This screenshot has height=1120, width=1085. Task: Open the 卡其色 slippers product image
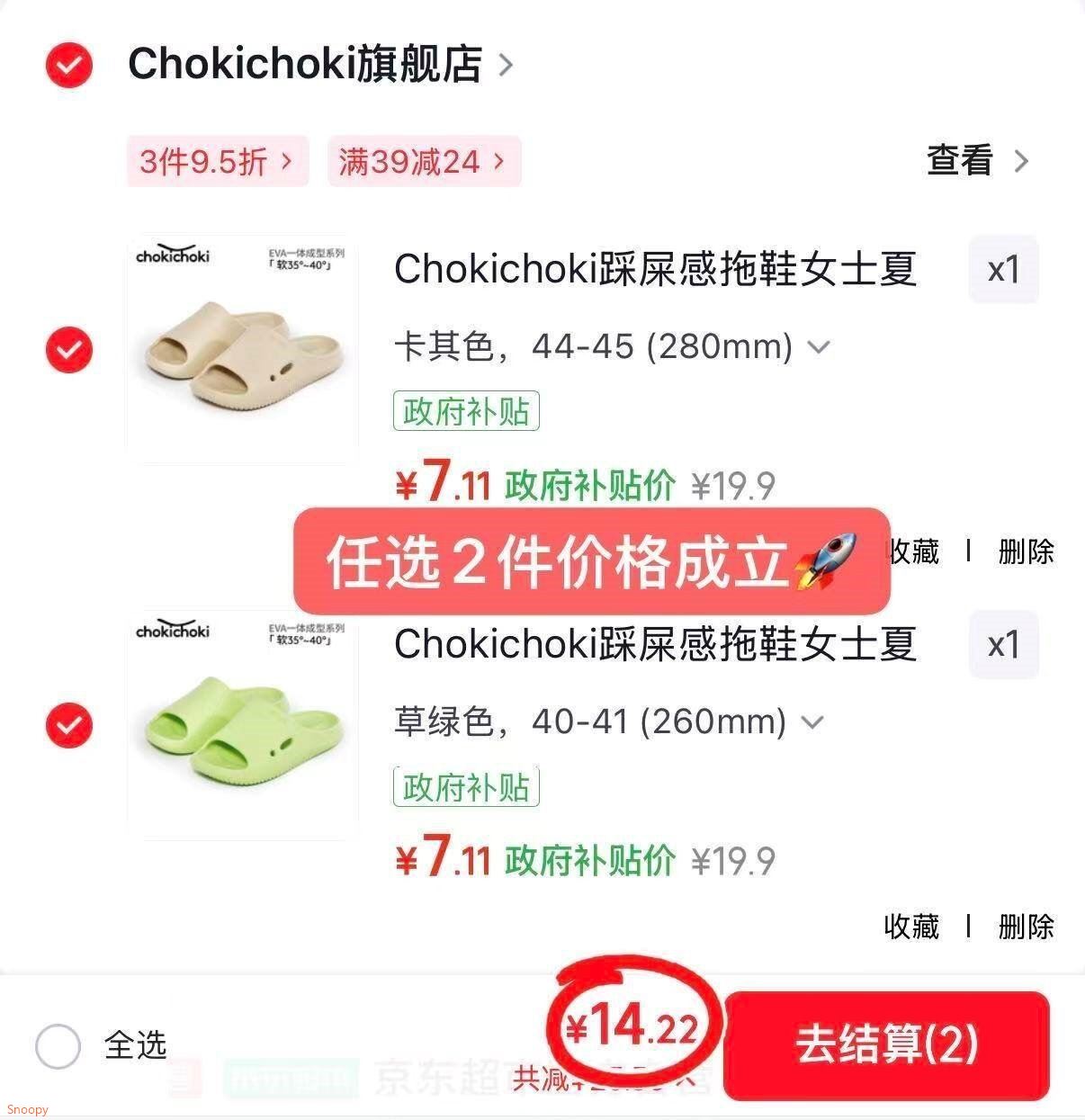[243, 350]
